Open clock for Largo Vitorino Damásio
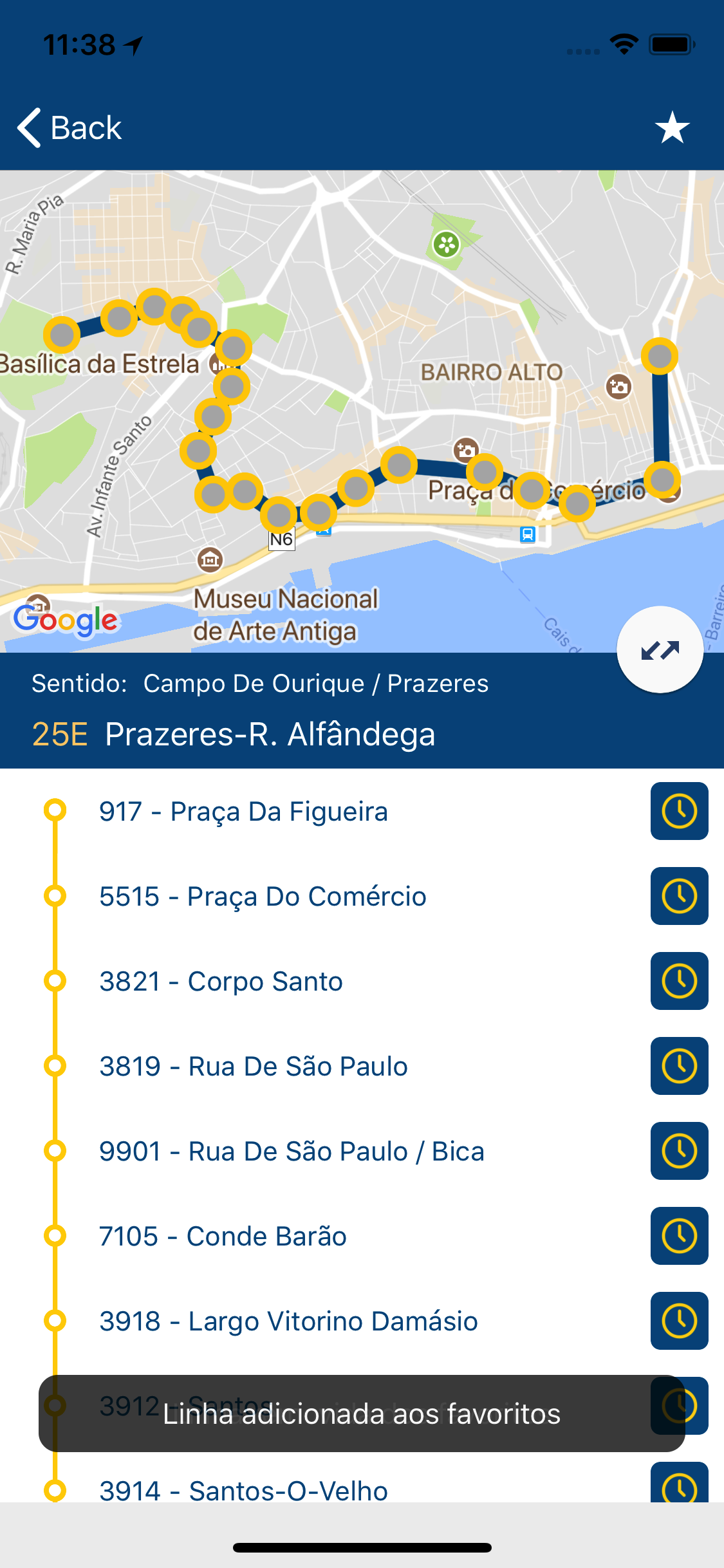The image size is (724, 1568). pos(679,1321)
